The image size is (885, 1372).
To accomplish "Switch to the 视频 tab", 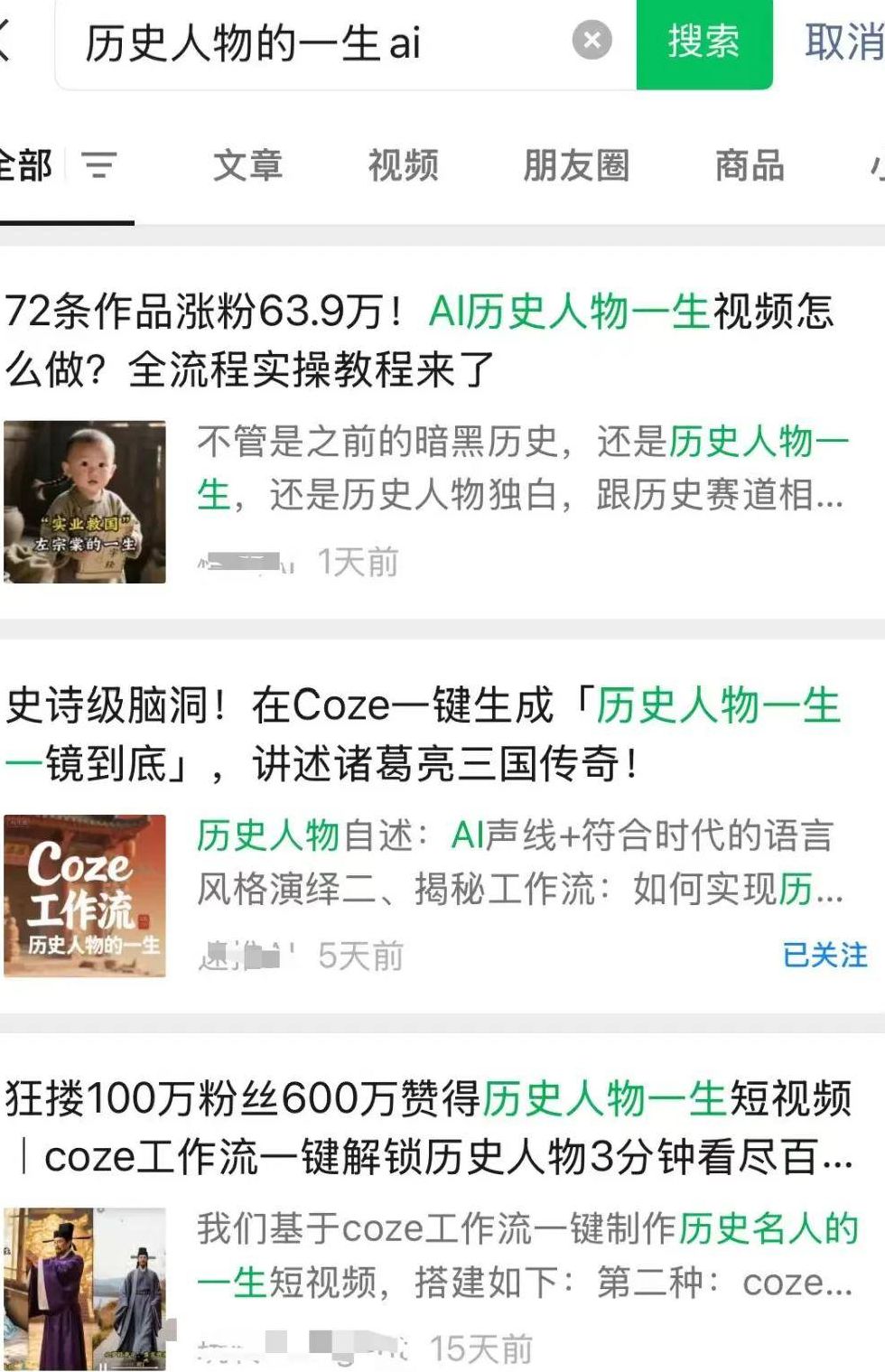I will click(x=403, y=166).
